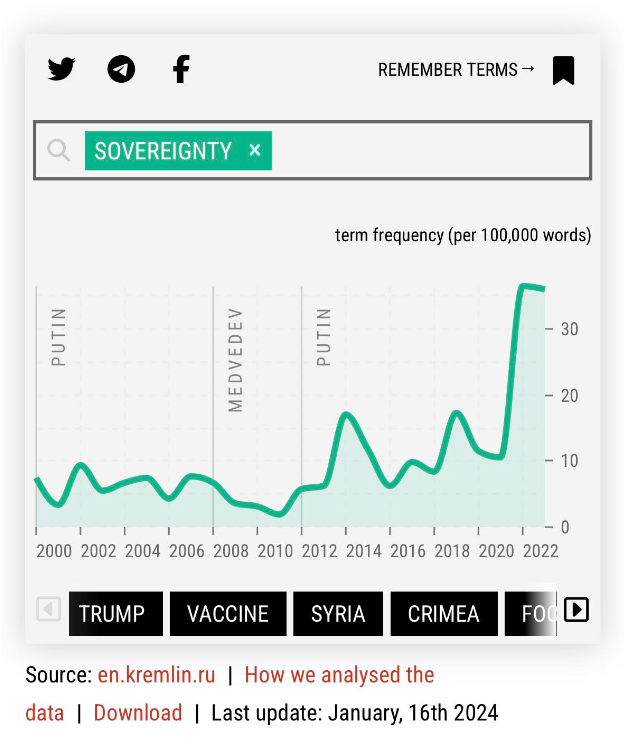Share via Telegram

pos(121,69)
